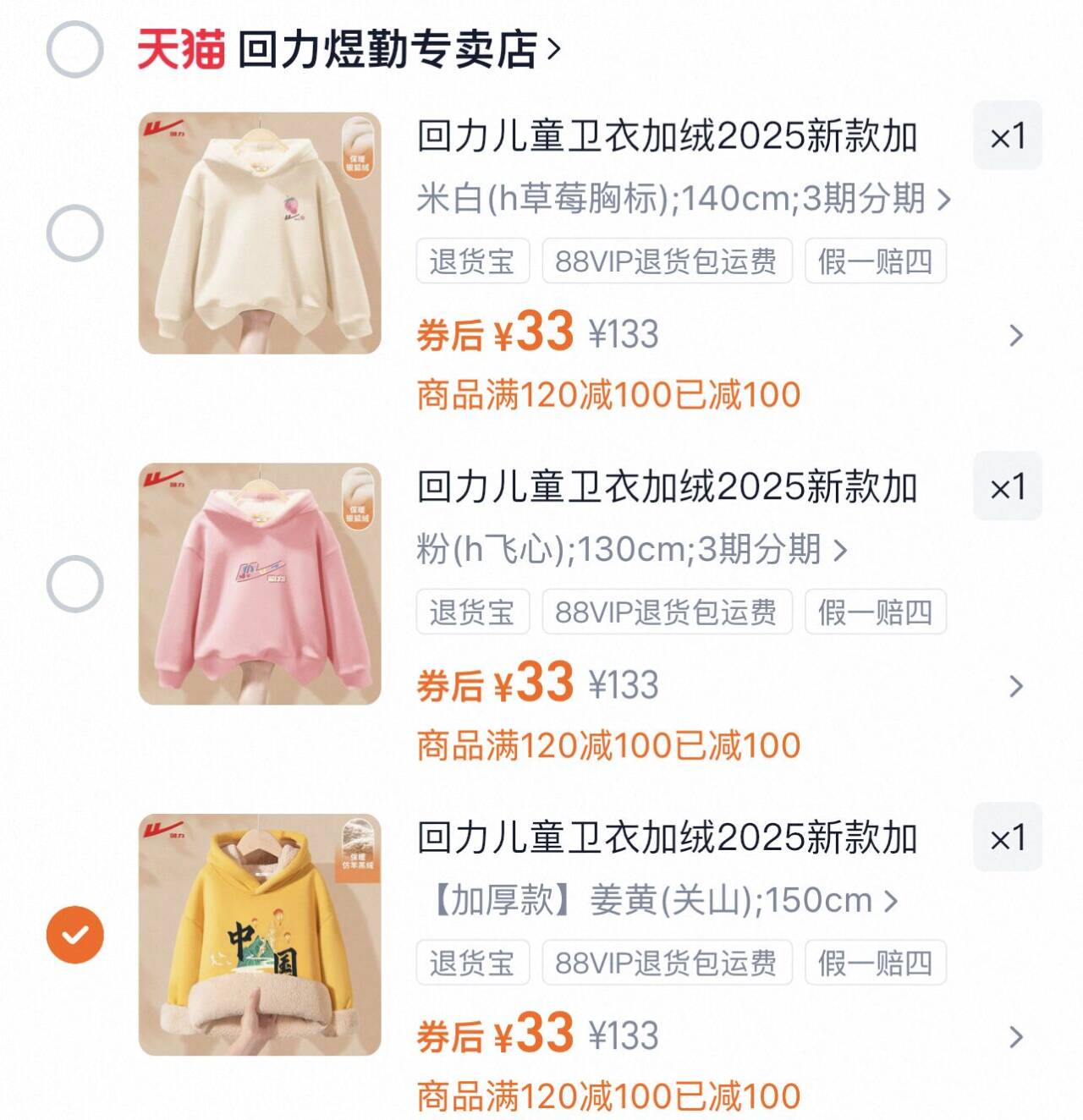This screenshot has height=1120, width=1083.
Task: Click the 假一赔四 tag on first item
Action: (x=877, y=262)
